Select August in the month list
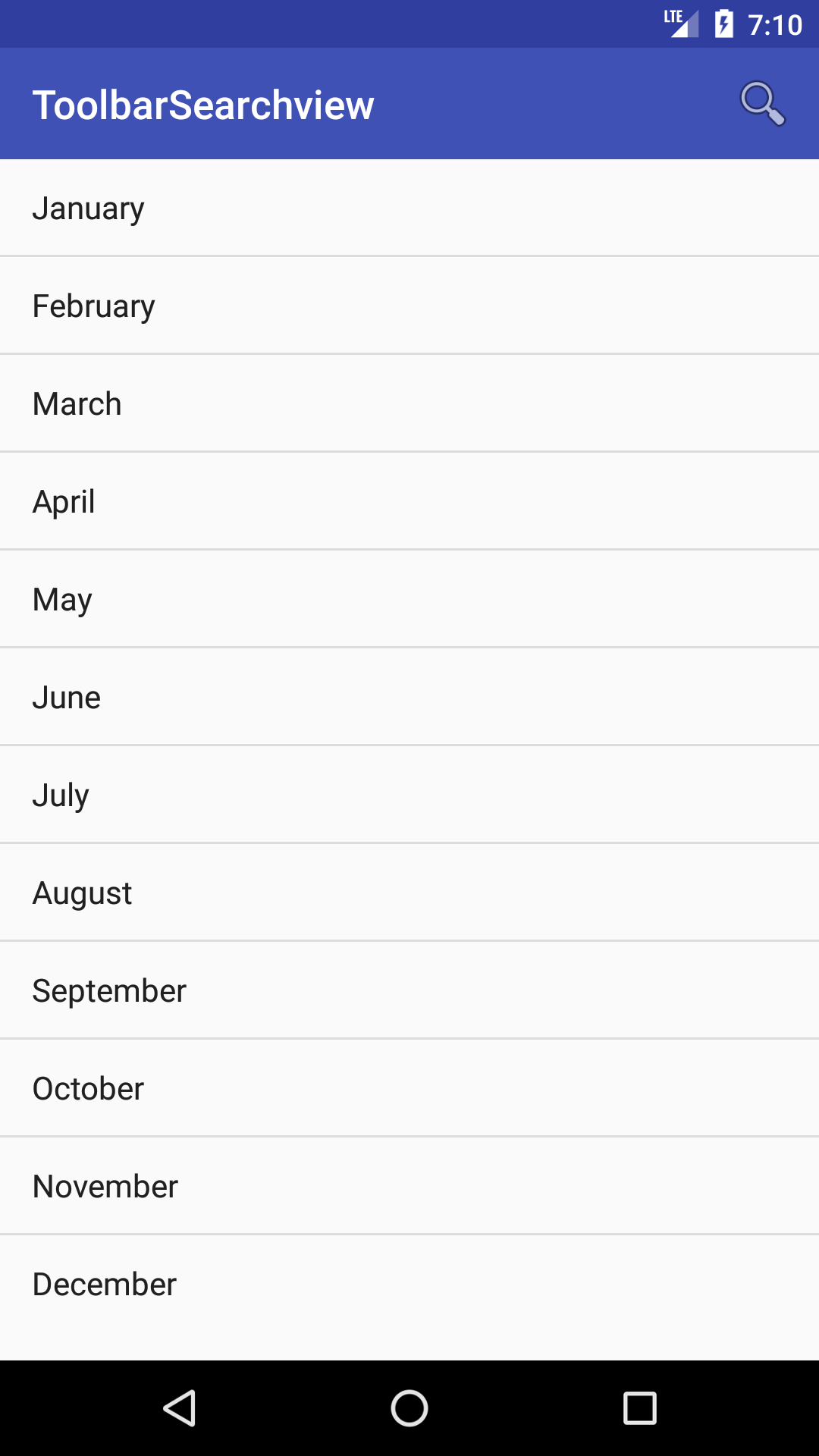 click(81, 892)
